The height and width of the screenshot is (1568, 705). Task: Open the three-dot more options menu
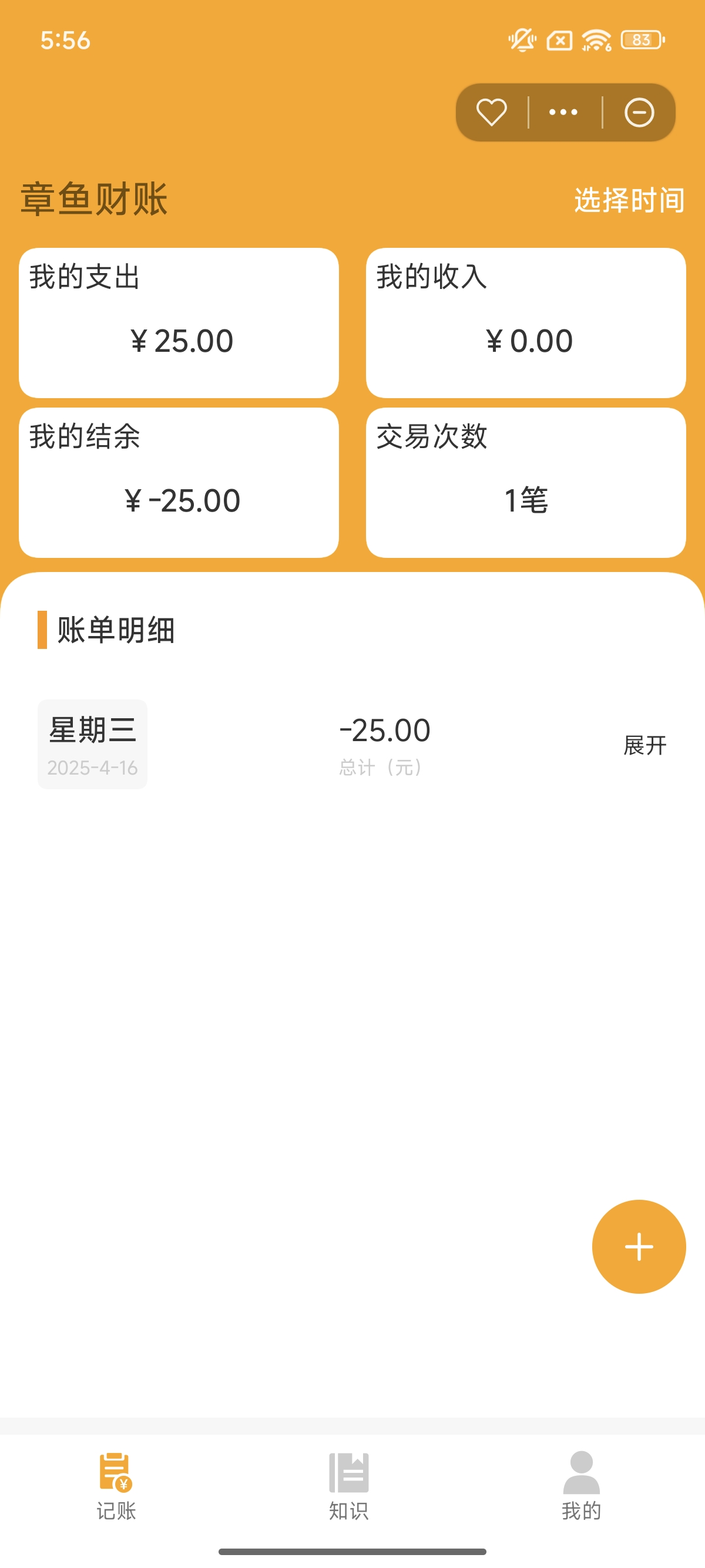click(563, 113)
